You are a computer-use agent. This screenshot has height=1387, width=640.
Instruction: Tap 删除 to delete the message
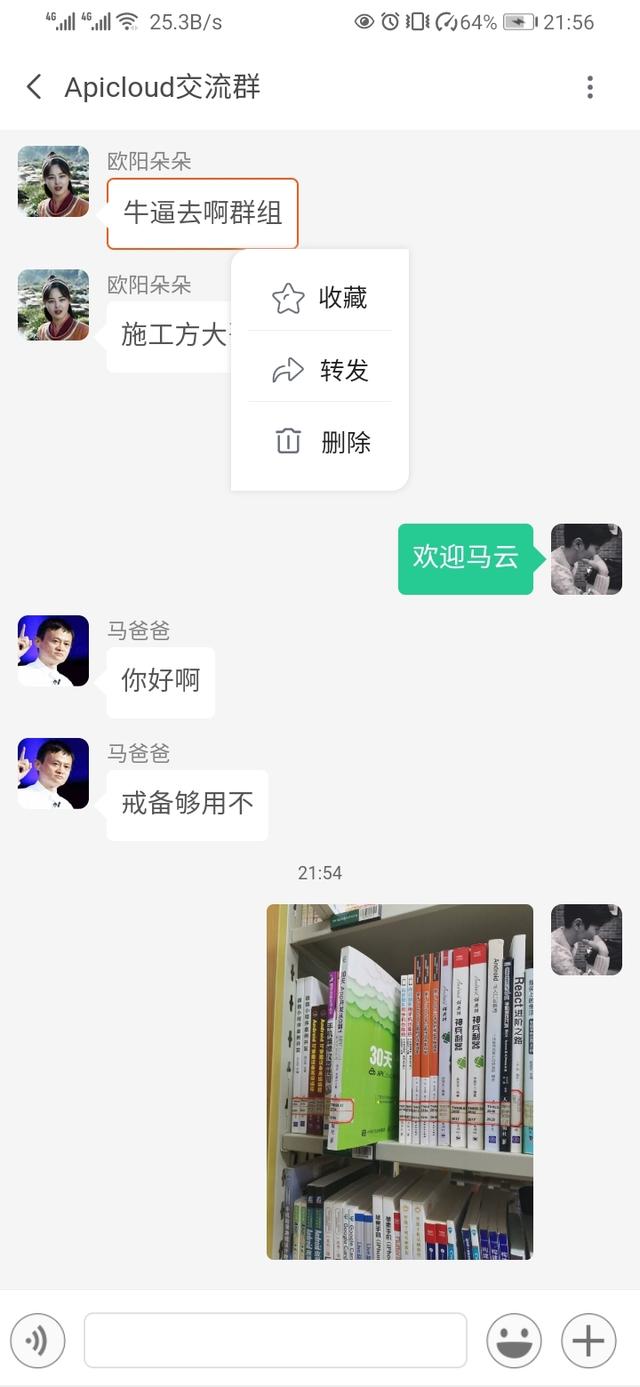tap(320, 442)
